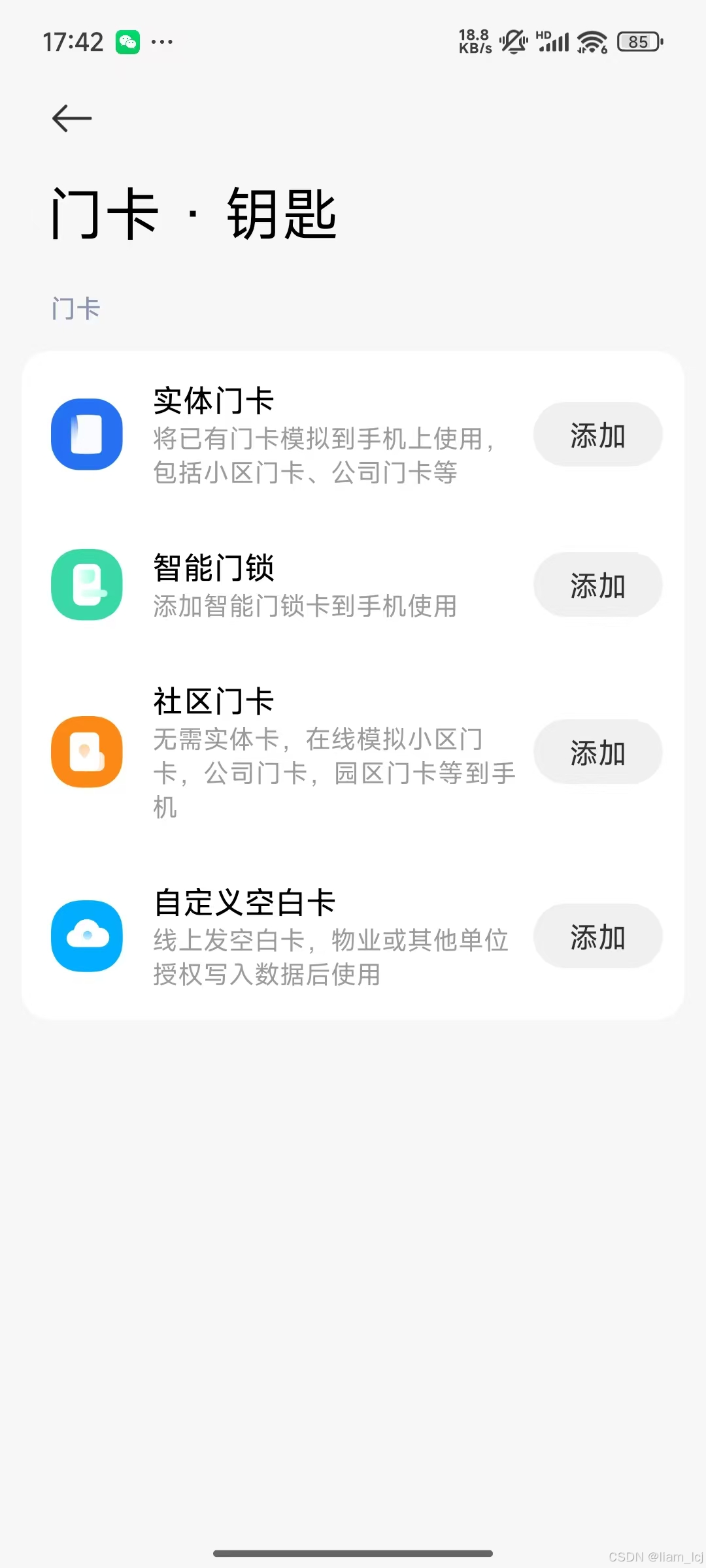
Task: Add a 自定义空白卡 blank card
Action: (597, 936)
